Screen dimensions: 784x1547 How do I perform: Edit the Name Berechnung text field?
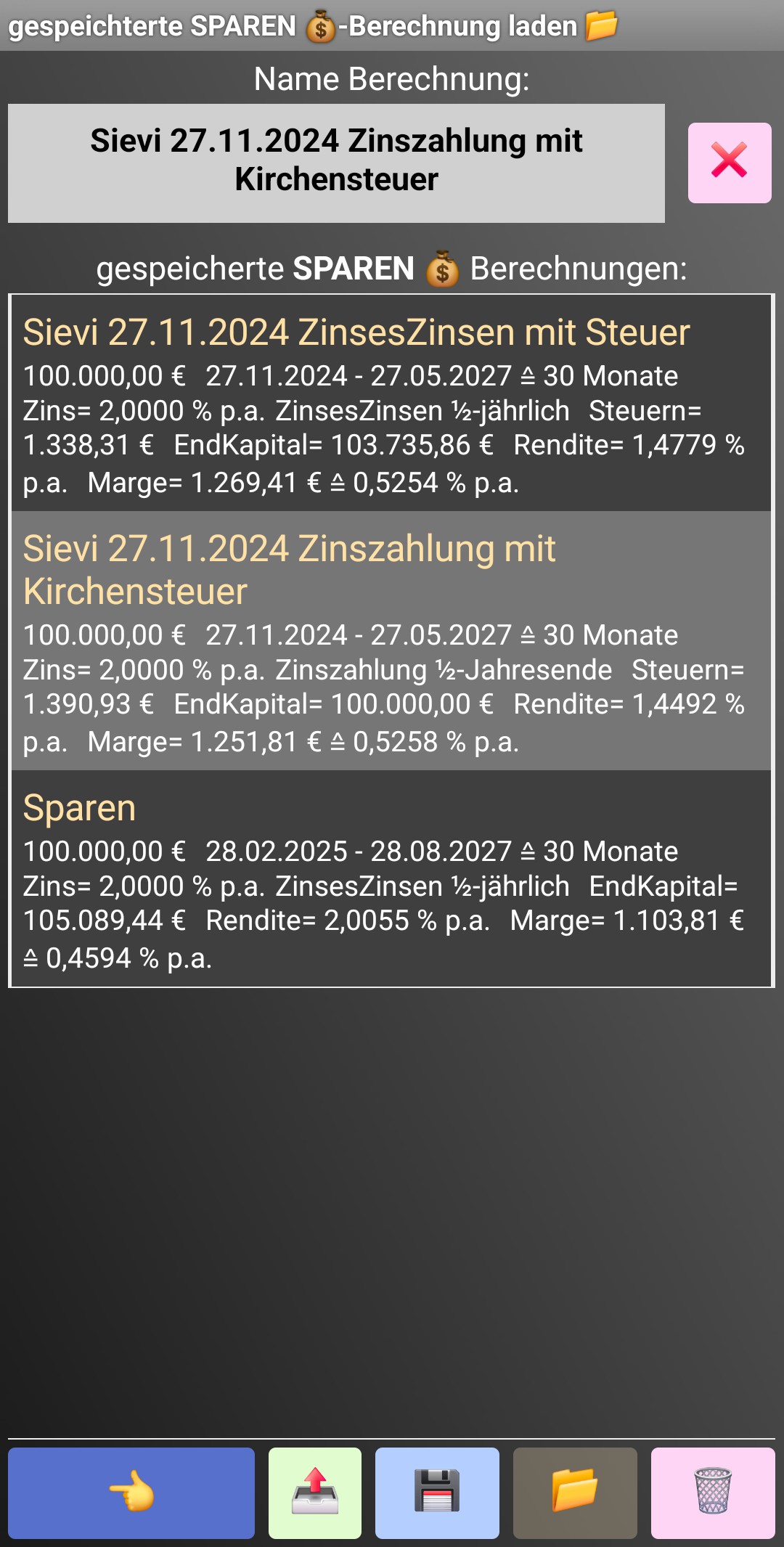pos(336,163)
